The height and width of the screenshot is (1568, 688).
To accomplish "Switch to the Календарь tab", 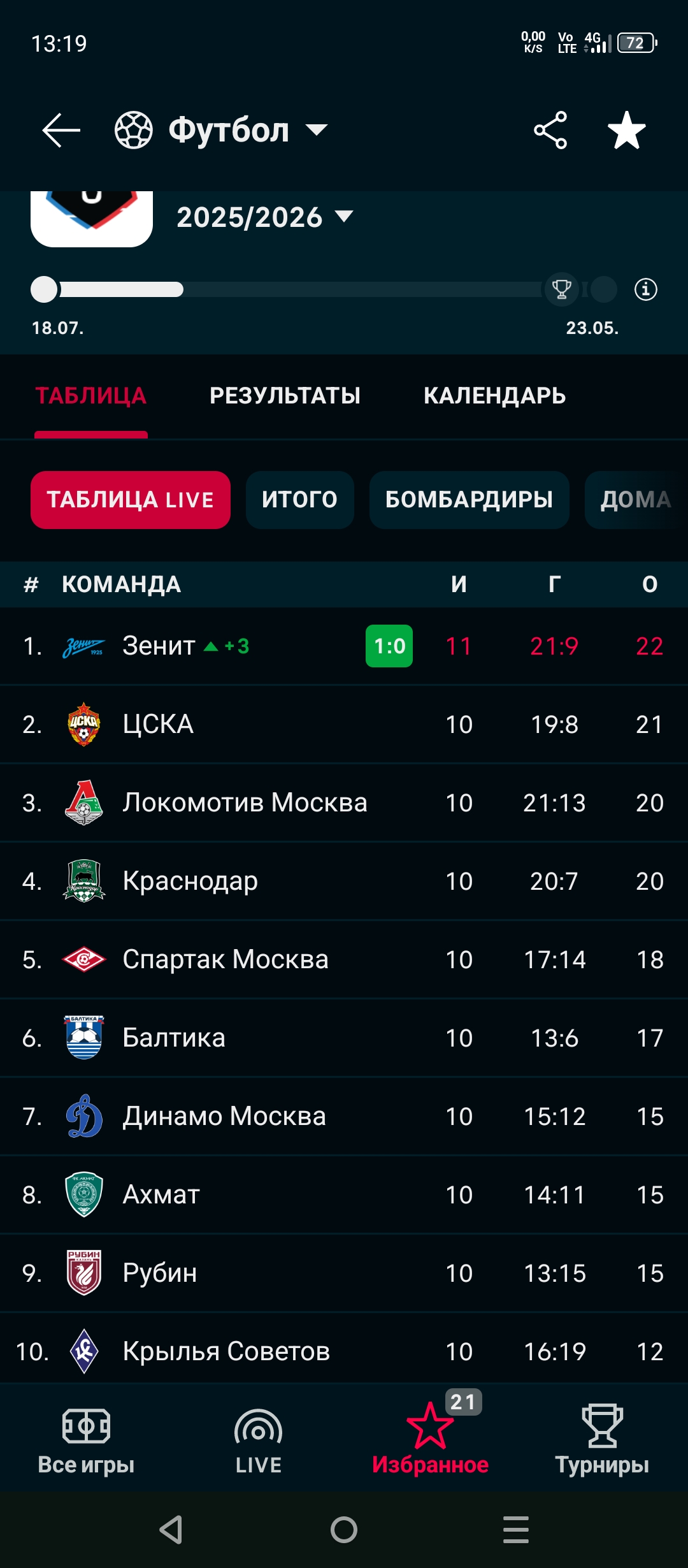I will click(x=494, y=396).
